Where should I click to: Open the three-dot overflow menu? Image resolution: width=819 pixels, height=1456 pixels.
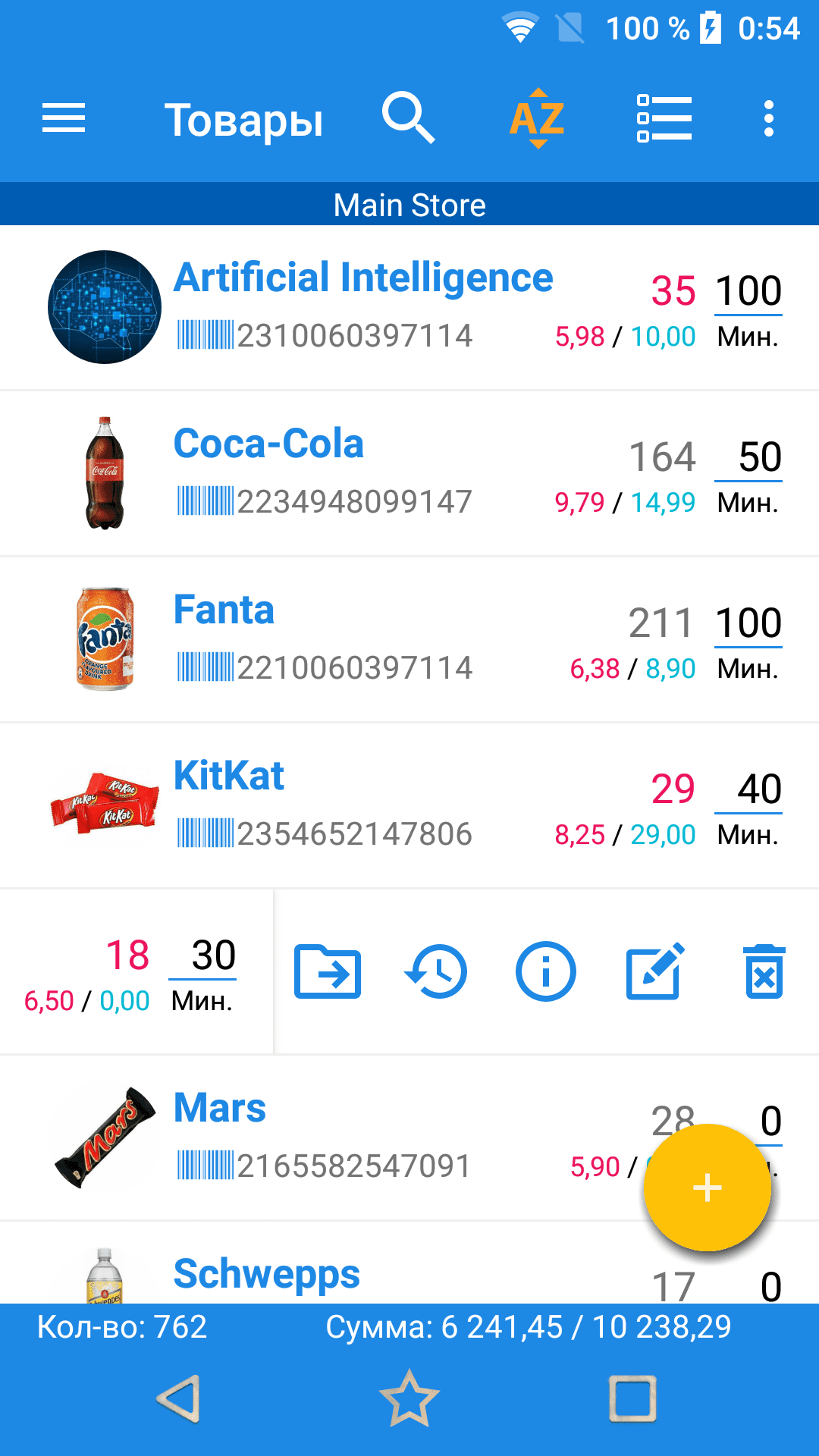[769, 119]
